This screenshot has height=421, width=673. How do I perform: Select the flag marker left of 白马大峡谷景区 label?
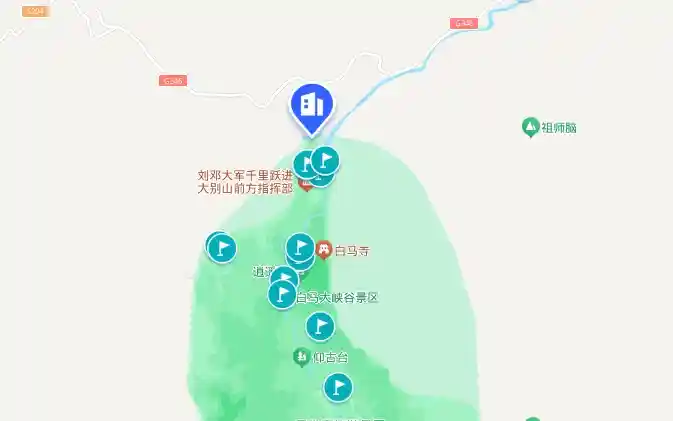[x=282, y=294]
